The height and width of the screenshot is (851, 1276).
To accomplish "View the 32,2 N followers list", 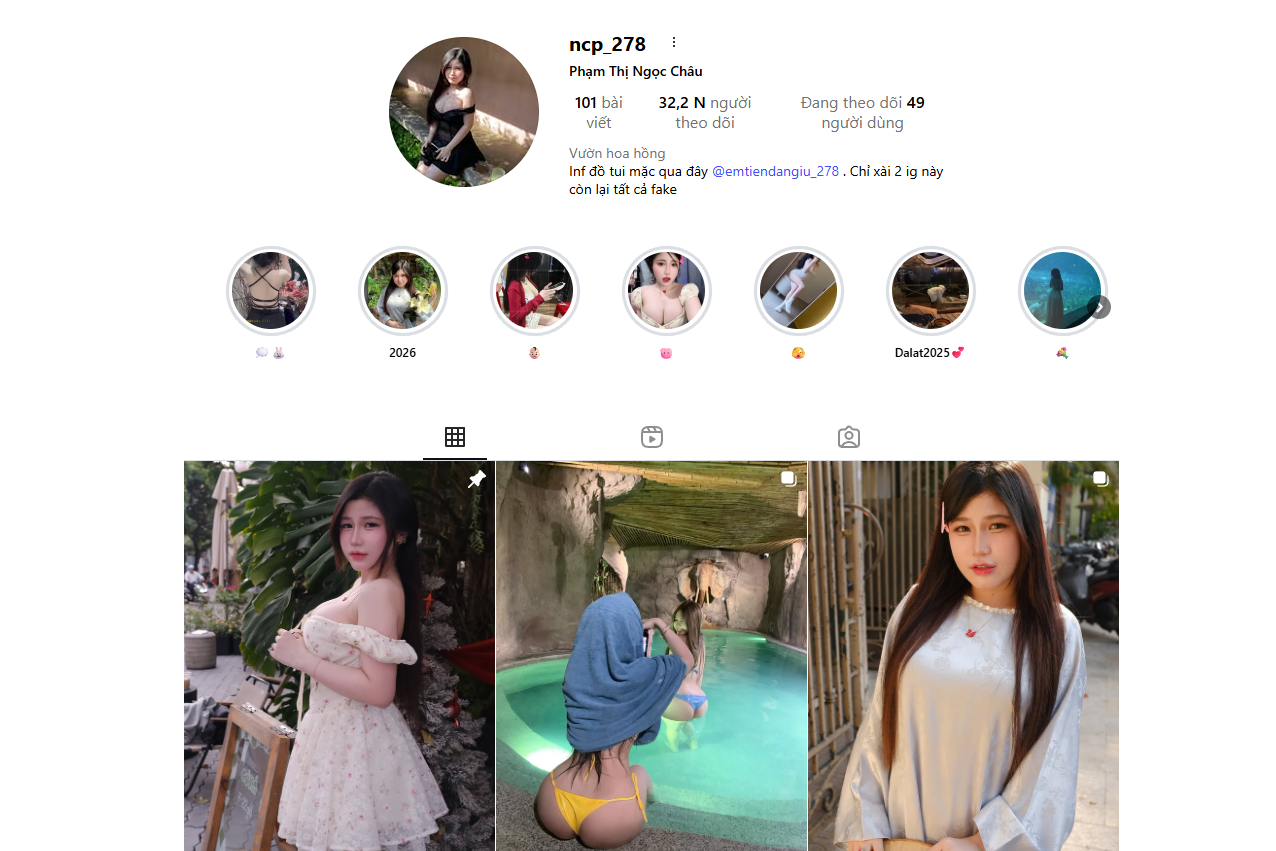I will coord(704,112).
